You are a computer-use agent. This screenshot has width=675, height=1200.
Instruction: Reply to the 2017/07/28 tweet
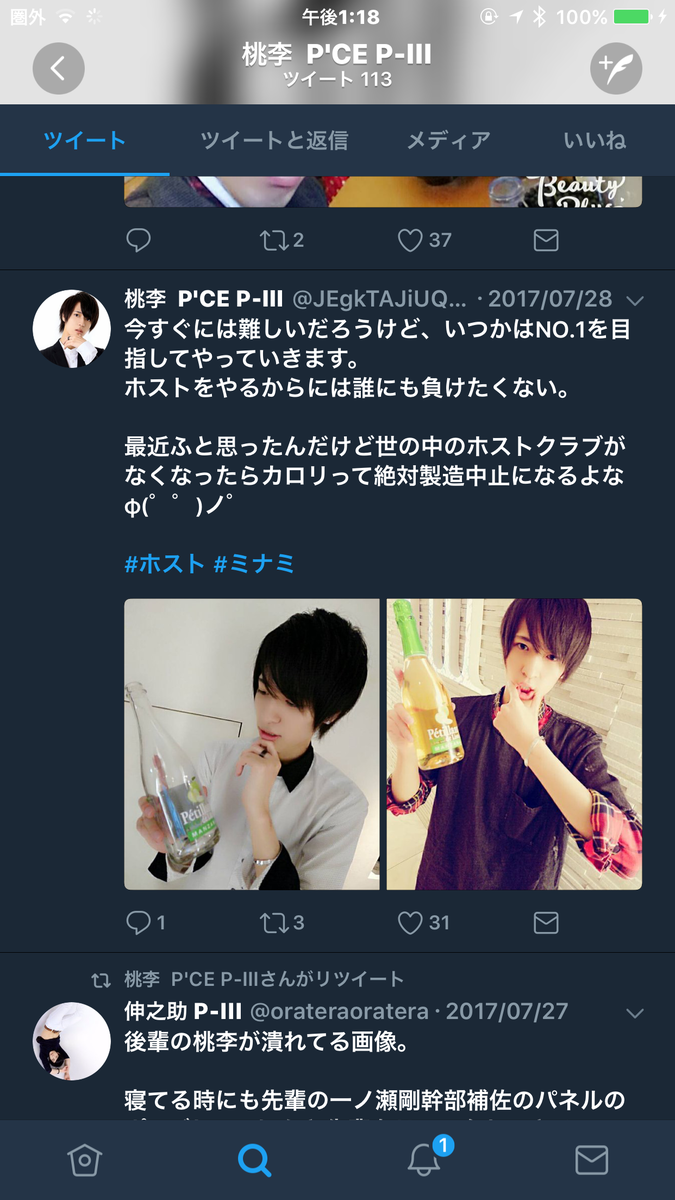click(x=139, y=922)
